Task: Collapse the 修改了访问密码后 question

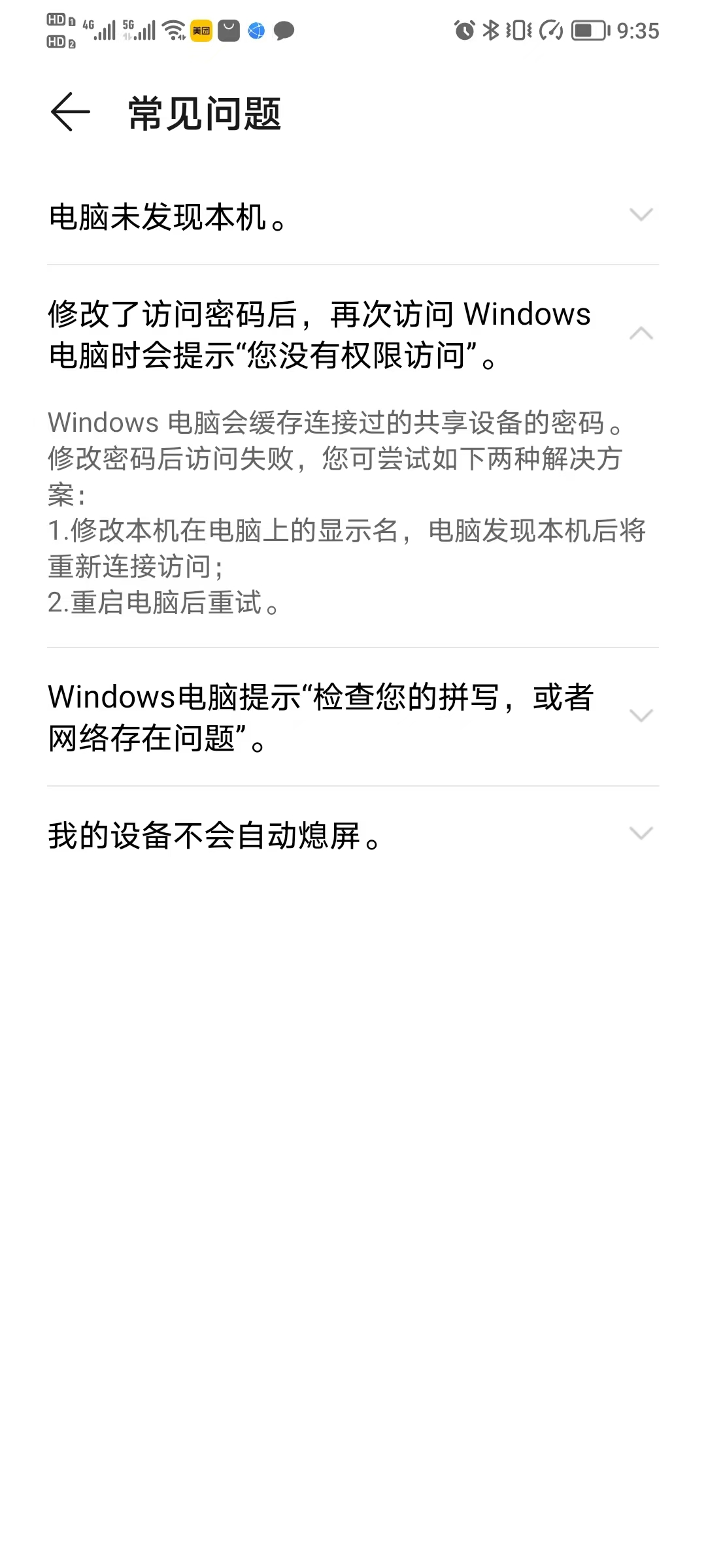Action: coord(641,334)
